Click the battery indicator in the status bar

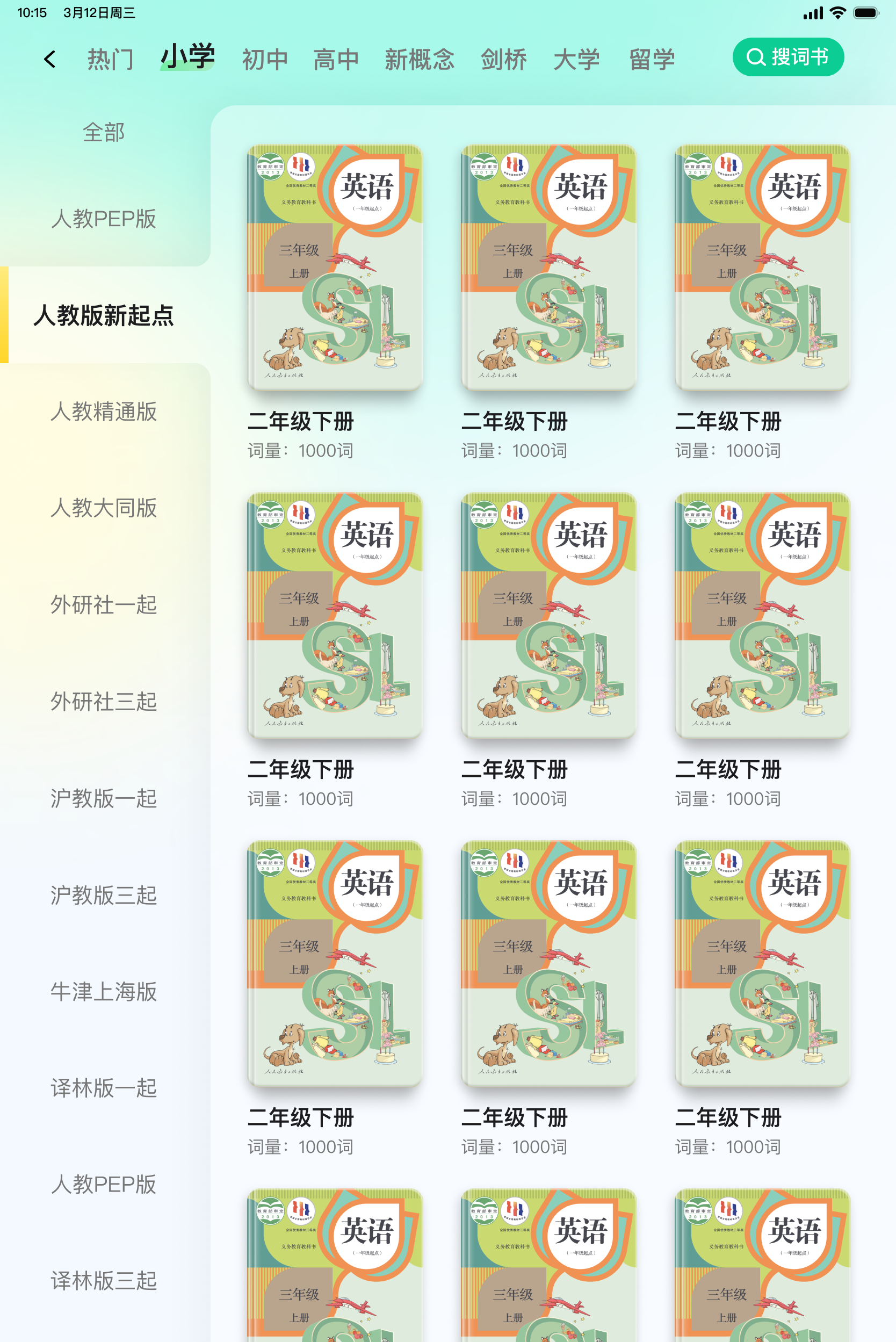tap(867, 11)
